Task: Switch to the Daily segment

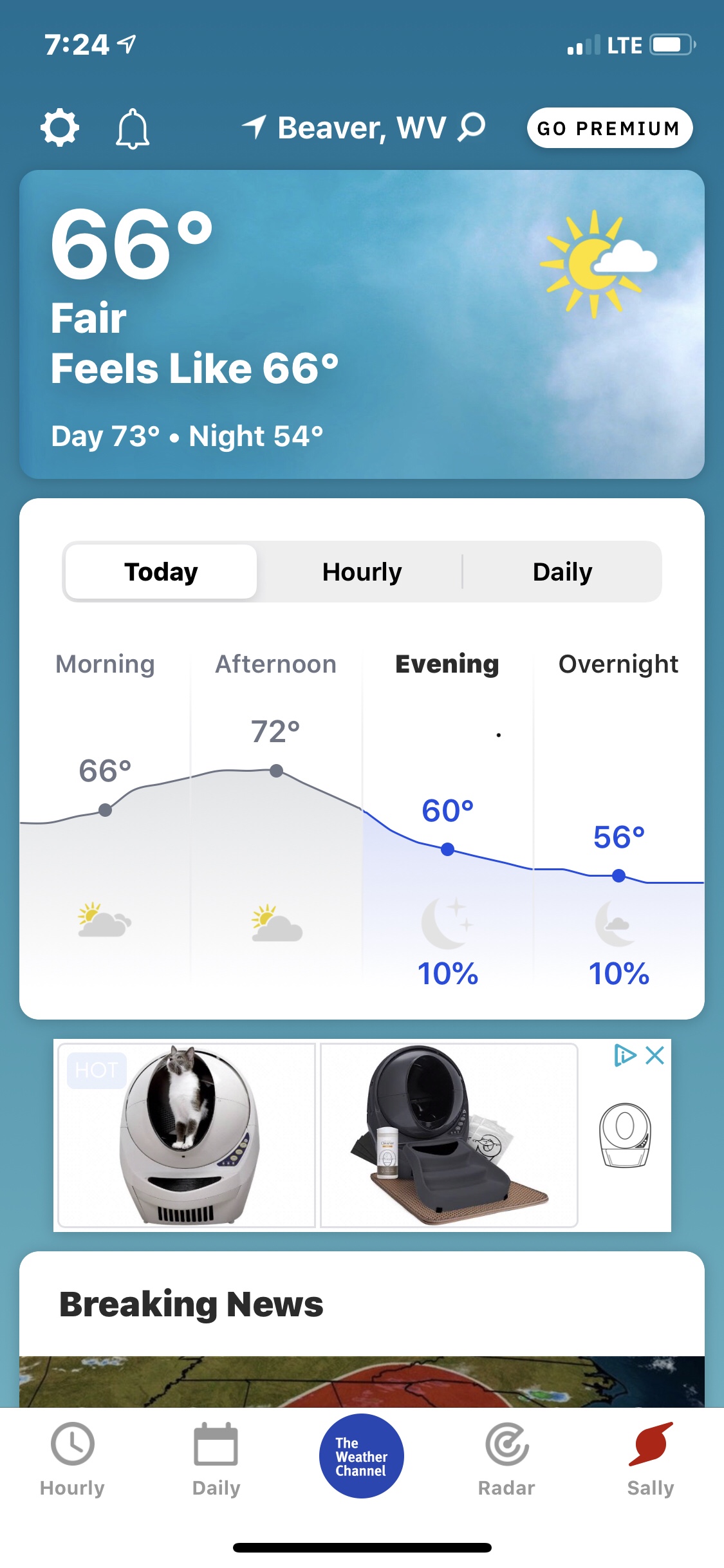Action: point(562,572)
